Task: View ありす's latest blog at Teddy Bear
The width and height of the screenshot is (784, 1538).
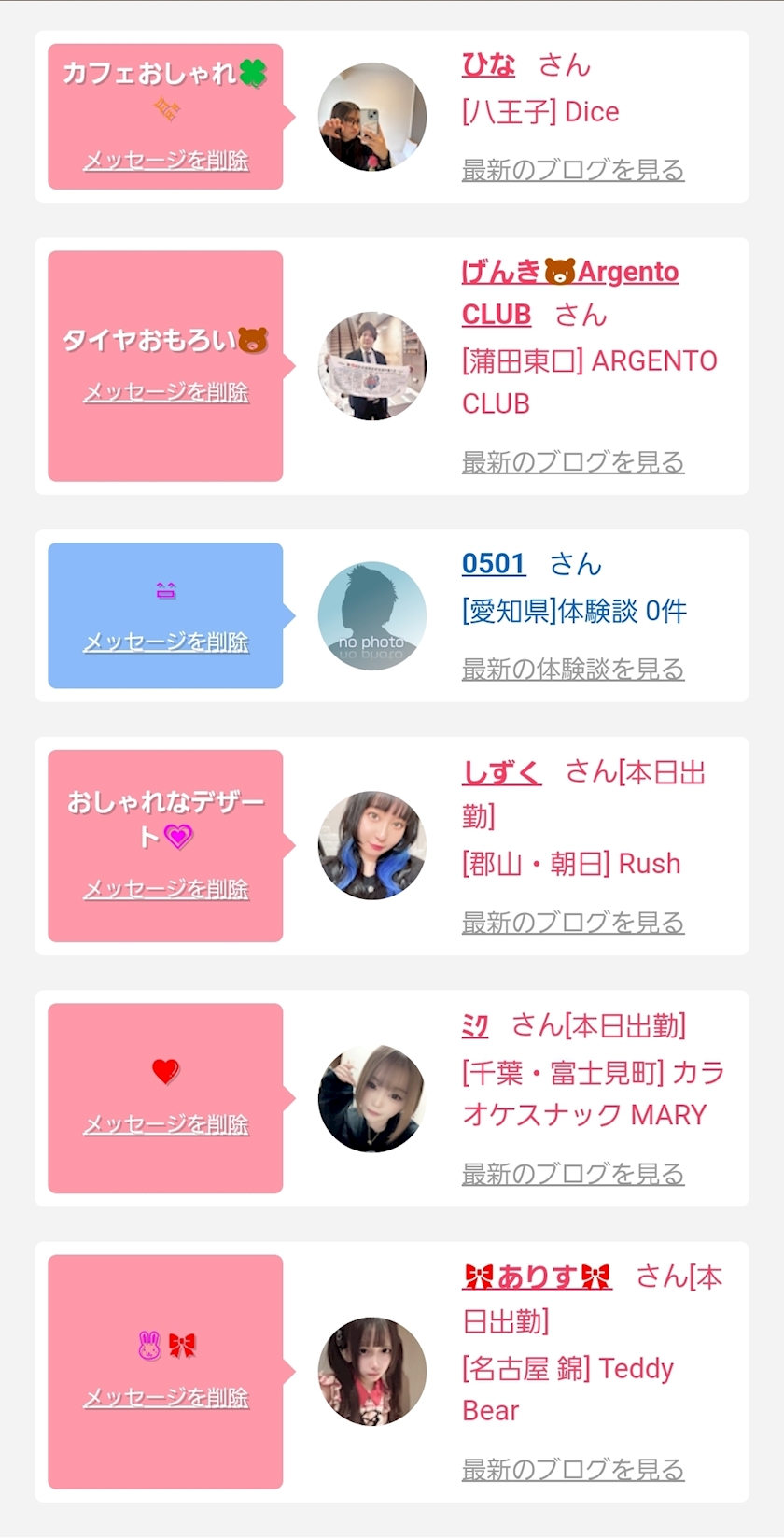Action: coord(573,1469)
